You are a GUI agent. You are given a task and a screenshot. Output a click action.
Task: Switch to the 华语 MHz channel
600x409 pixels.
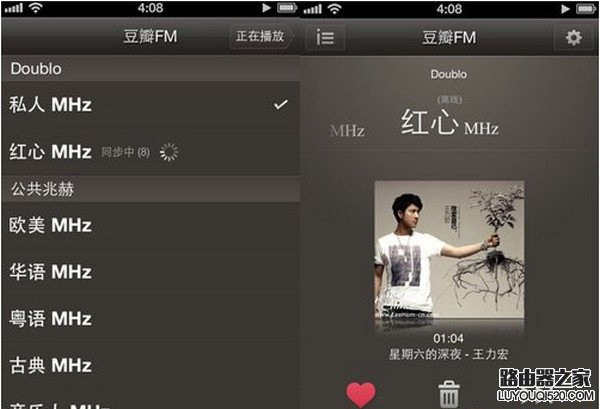(x=150, y=271)
